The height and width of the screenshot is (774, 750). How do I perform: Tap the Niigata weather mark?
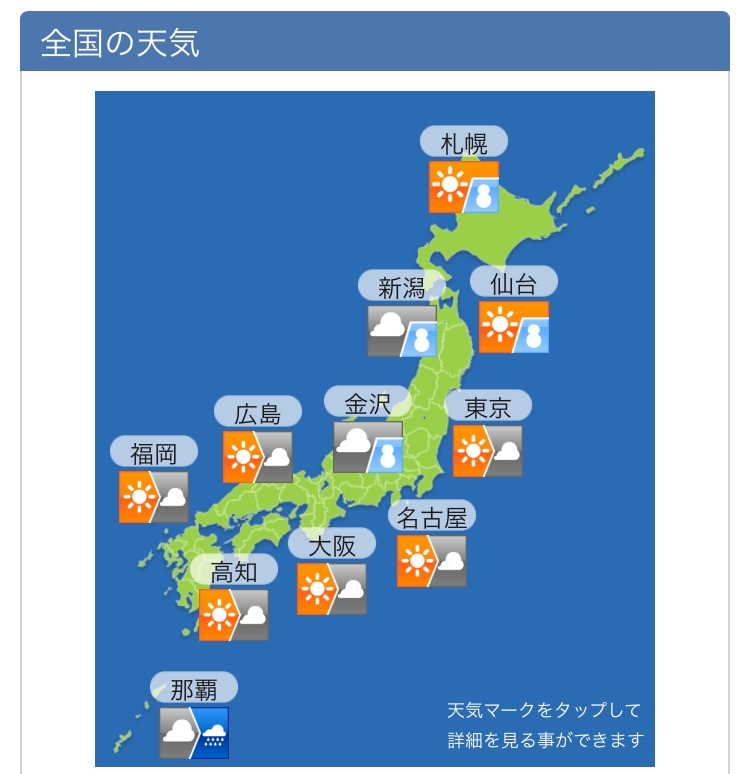(x=402, y=331)
